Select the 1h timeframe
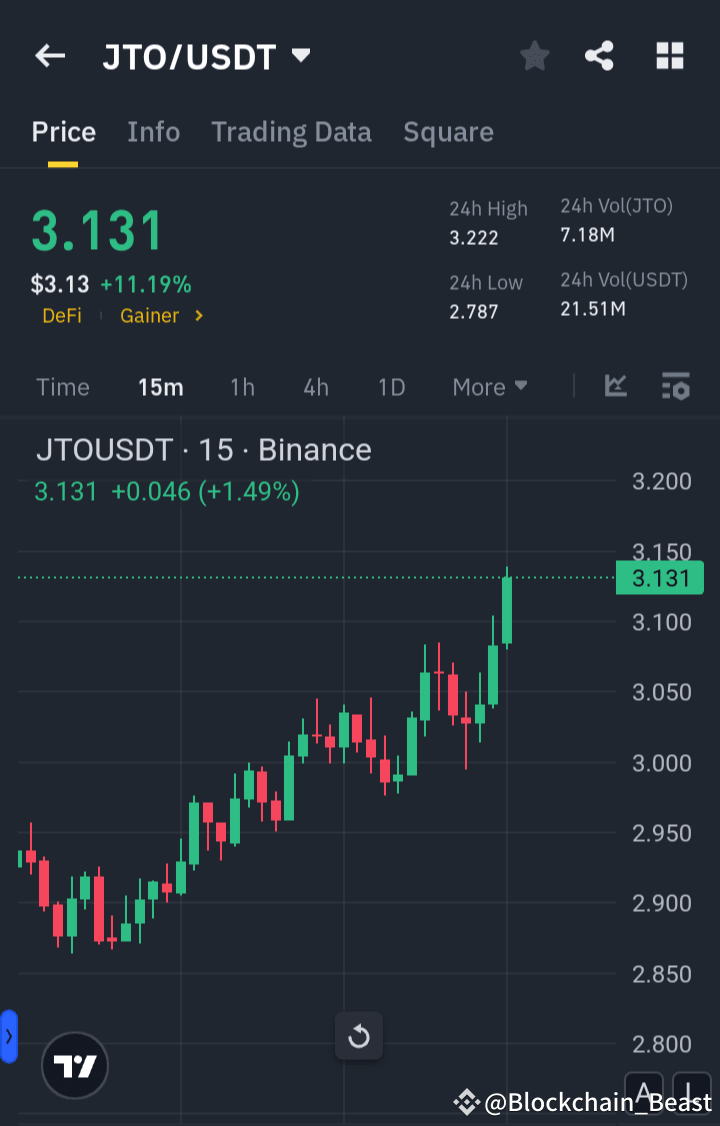Viewport: 720px width, 1126px height. coord(242,386)
